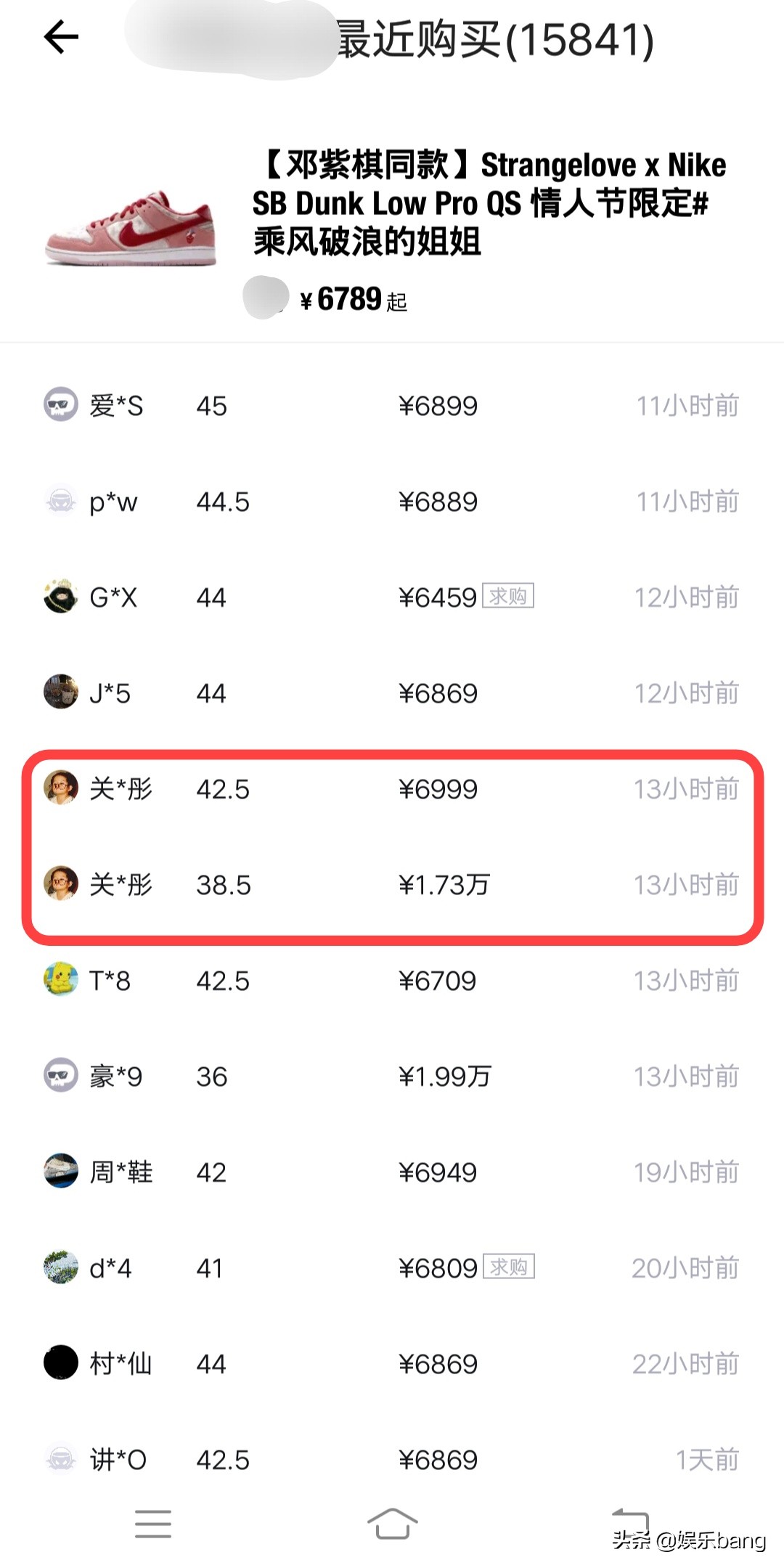Viewport: 784px width, 1568px height.
Task: Select the 关*彤 purchase record for ¥1.73万
Action: [392, 885]
